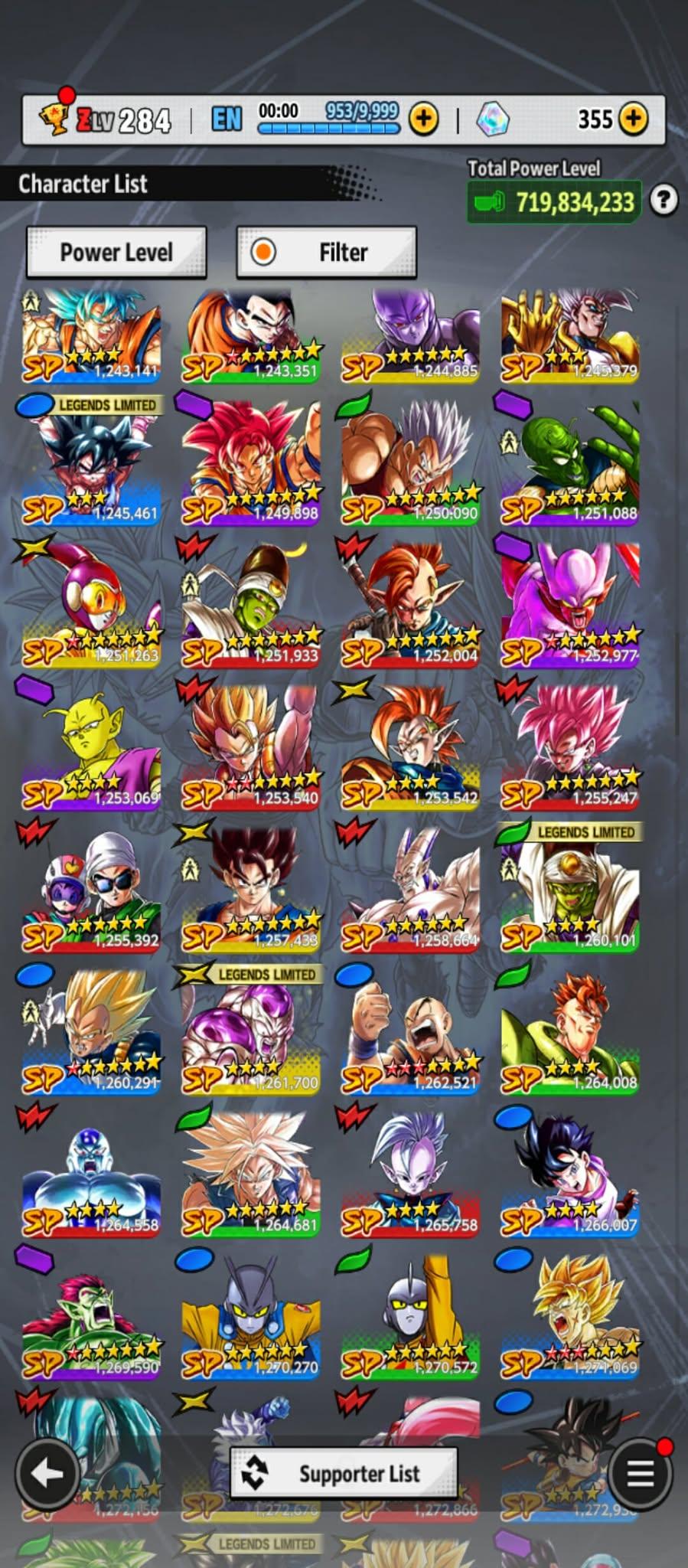View character with power level 1,264,008

coord(570,1034)
